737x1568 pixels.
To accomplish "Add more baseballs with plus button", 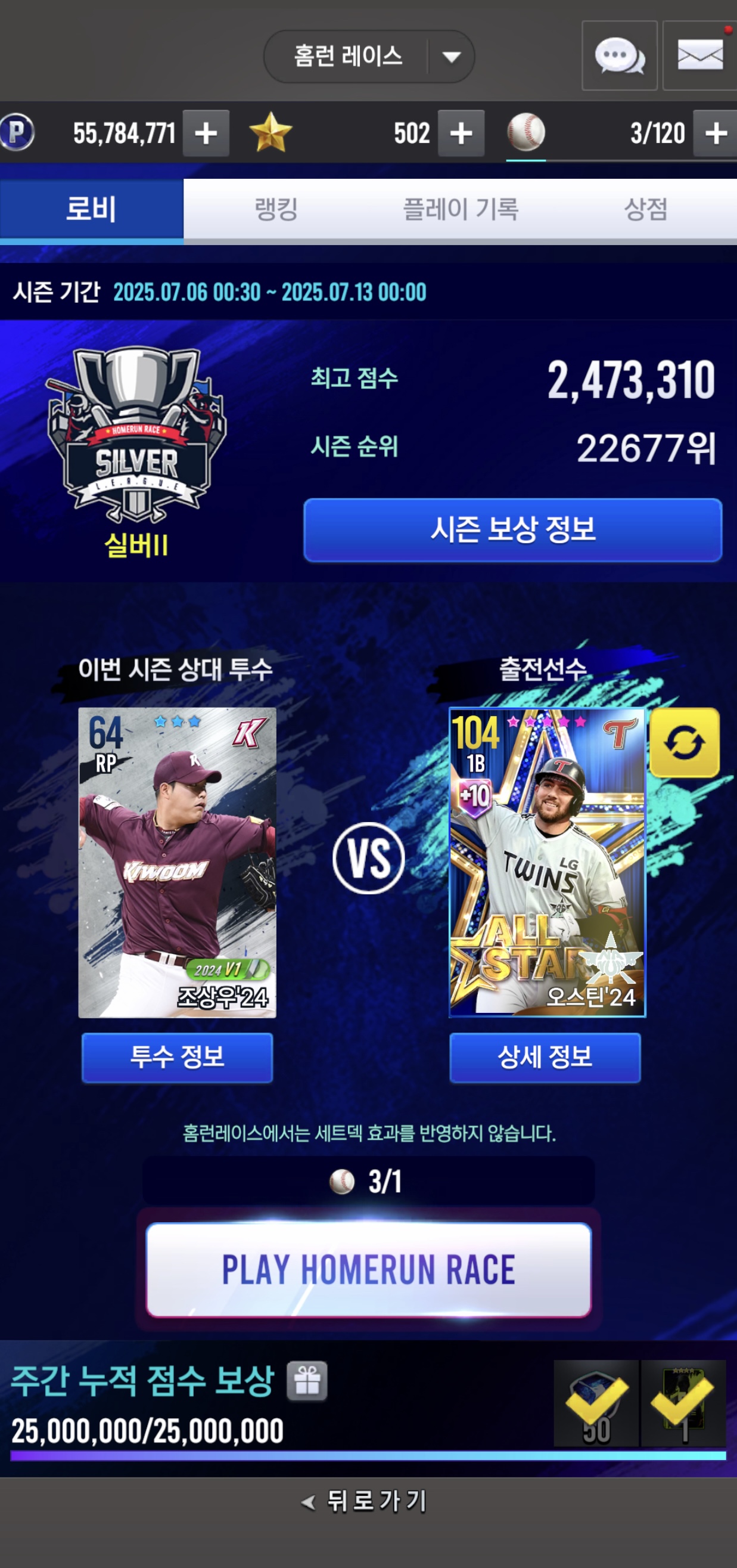I will [x=716, y=134].
